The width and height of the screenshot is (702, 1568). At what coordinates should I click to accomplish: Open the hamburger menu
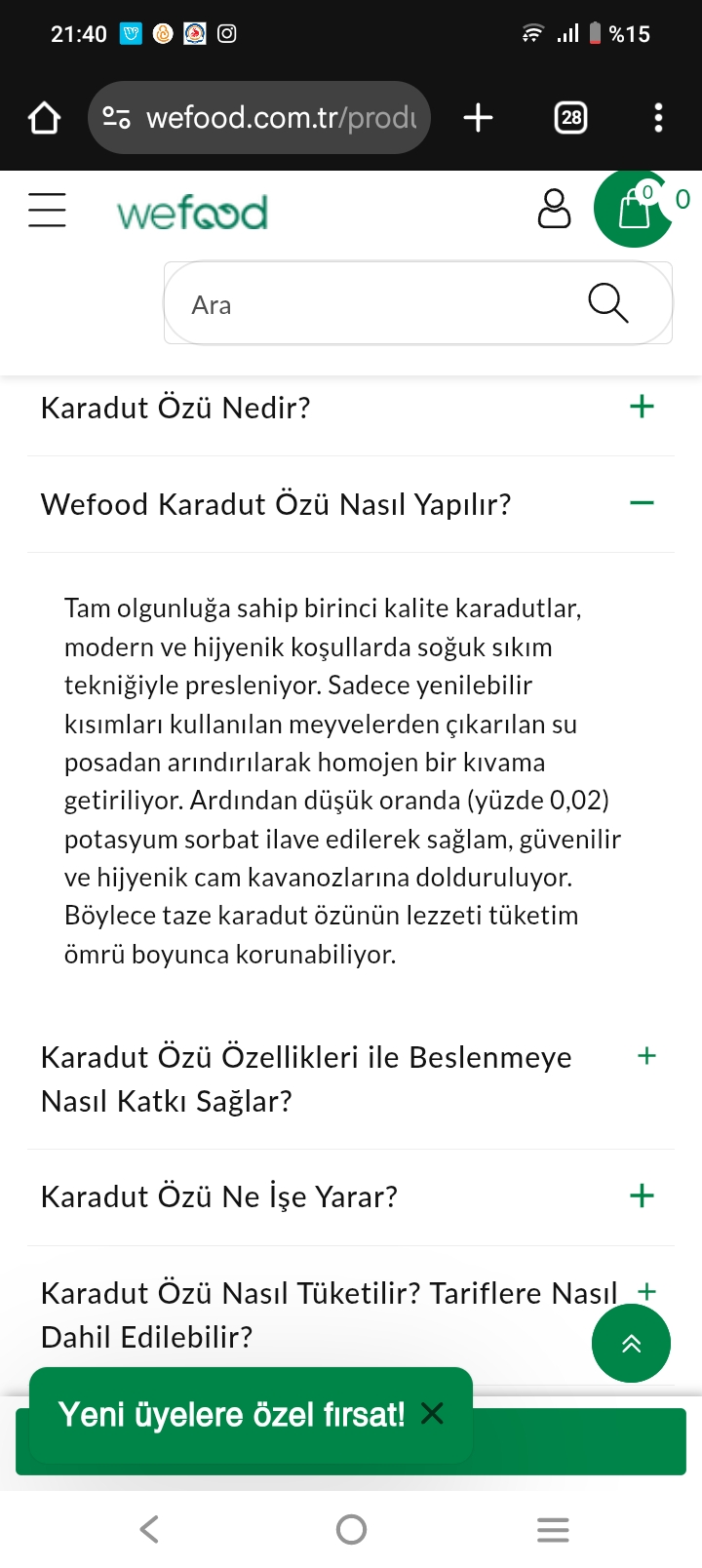pyautogui.click(x=47, y=210)
